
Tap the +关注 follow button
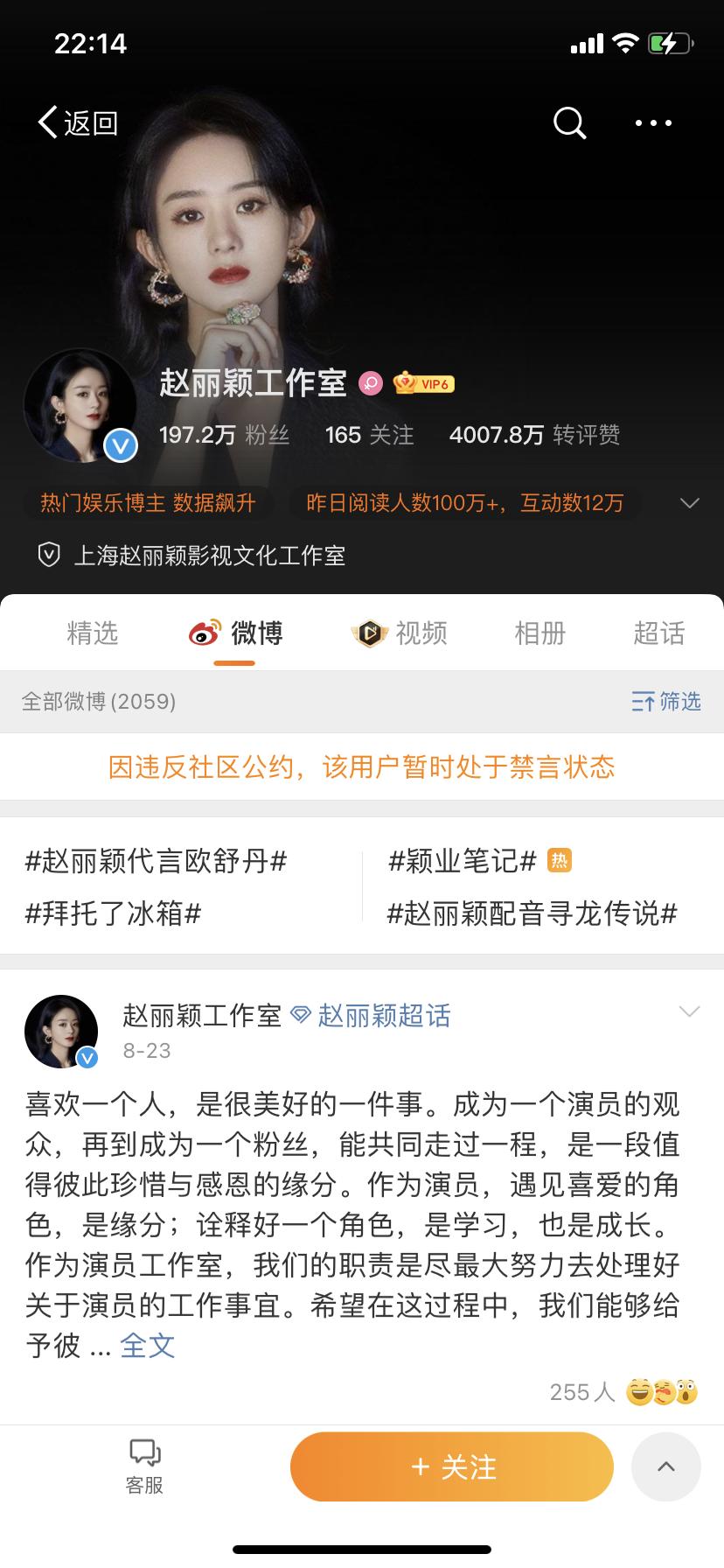tap(451, 1466)
